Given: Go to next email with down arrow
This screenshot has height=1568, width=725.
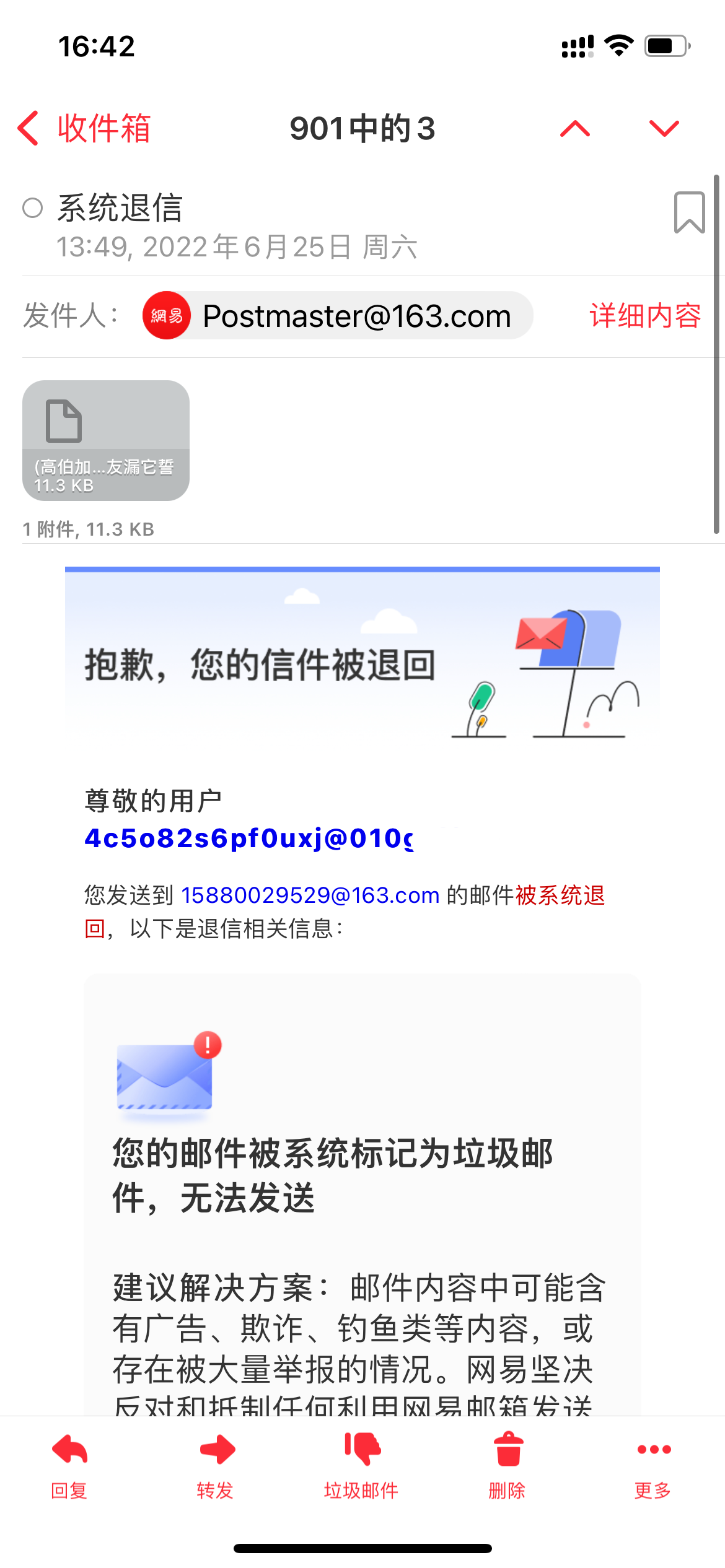Looking at the screenshot, I should click(664, 128).
